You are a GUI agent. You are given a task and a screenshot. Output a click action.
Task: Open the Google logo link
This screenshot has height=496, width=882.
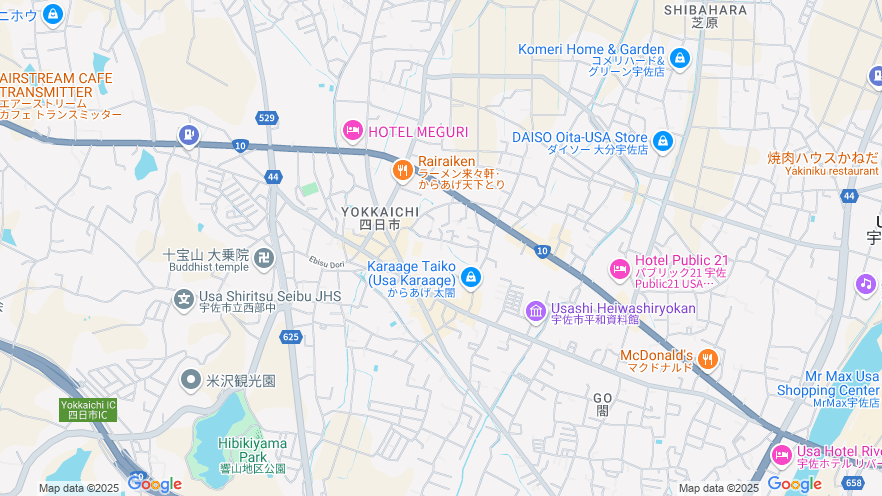pyautogui.click(x=154, y=485)
